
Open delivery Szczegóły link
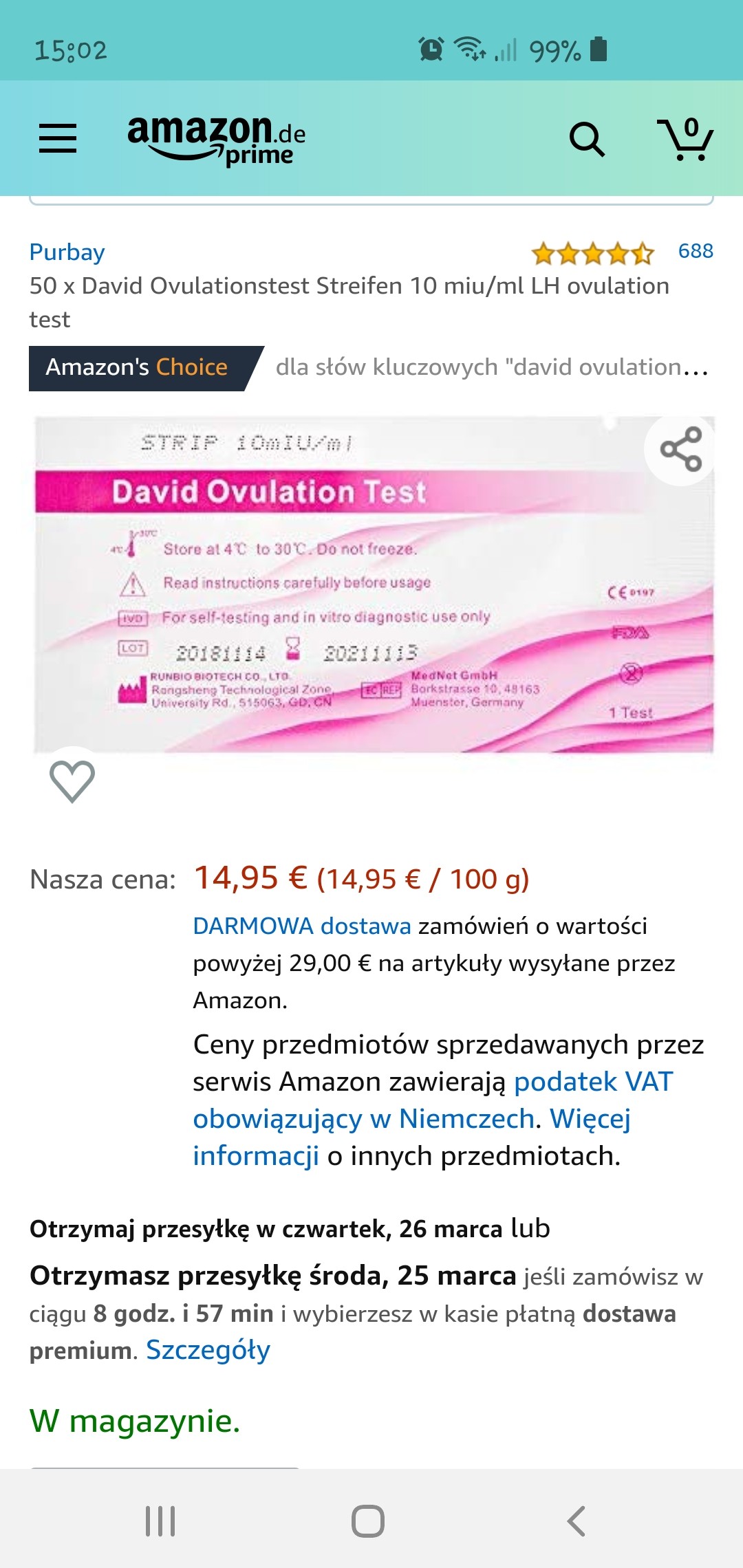coord(208,1351)
